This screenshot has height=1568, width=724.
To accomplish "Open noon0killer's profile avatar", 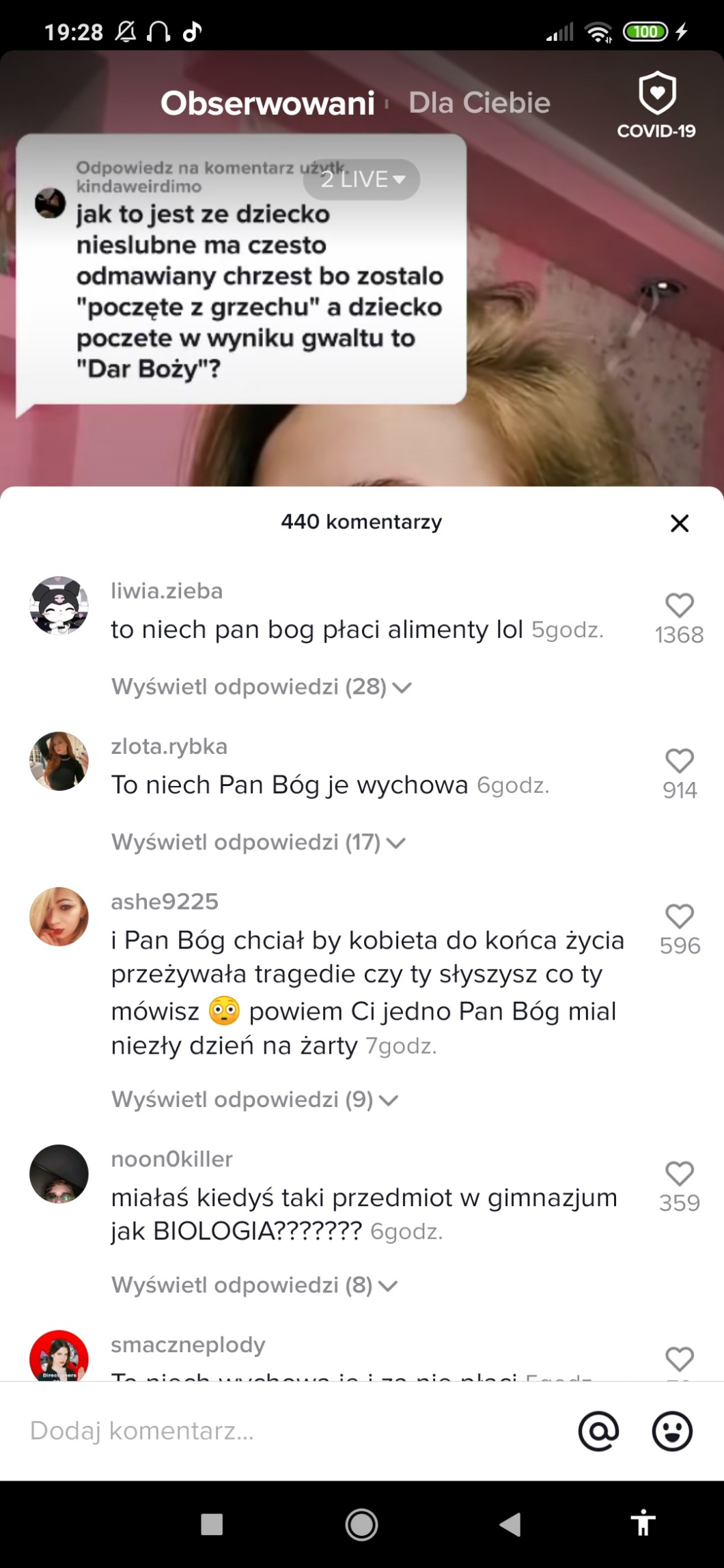I will tap(59, 1174).
